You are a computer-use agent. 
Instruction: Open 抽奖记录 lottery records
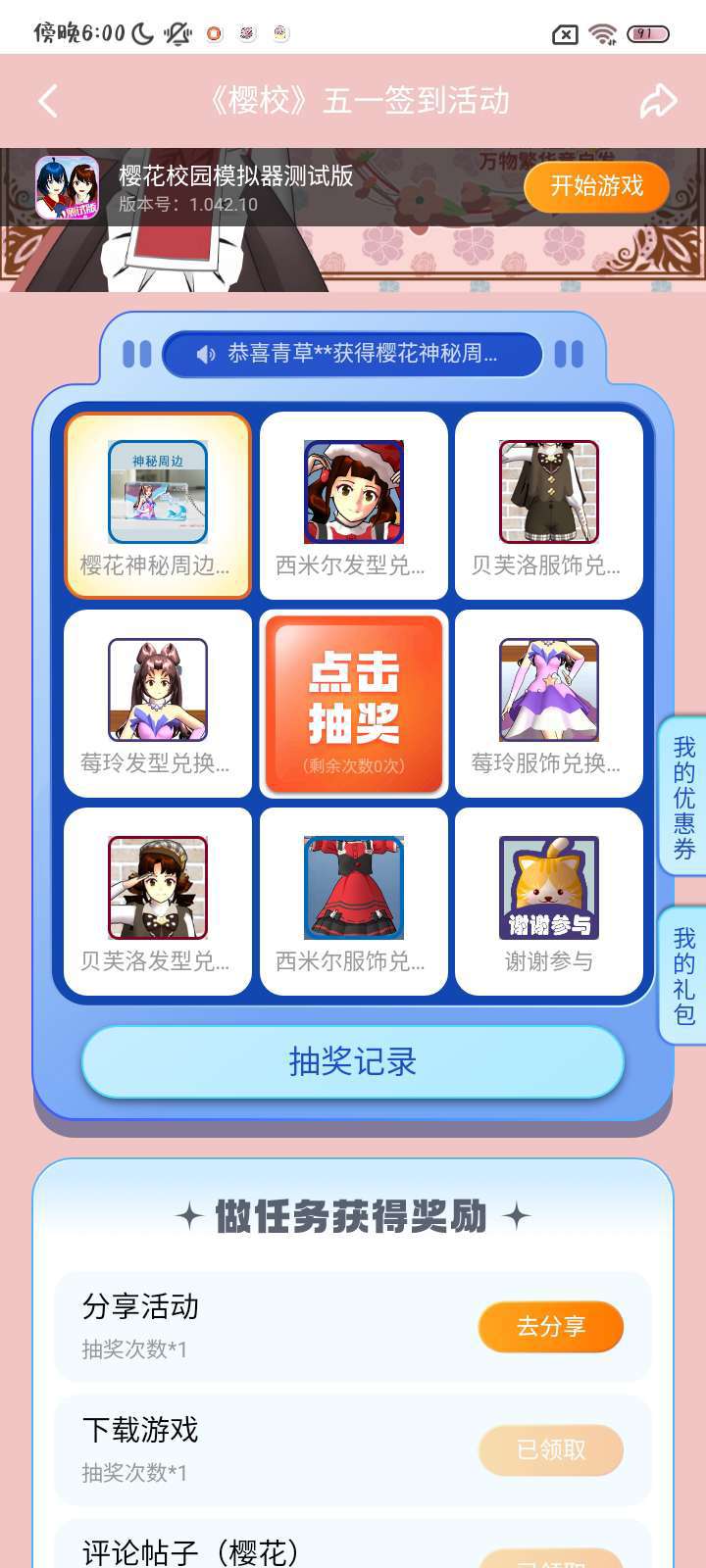[x=353, y=1061]
